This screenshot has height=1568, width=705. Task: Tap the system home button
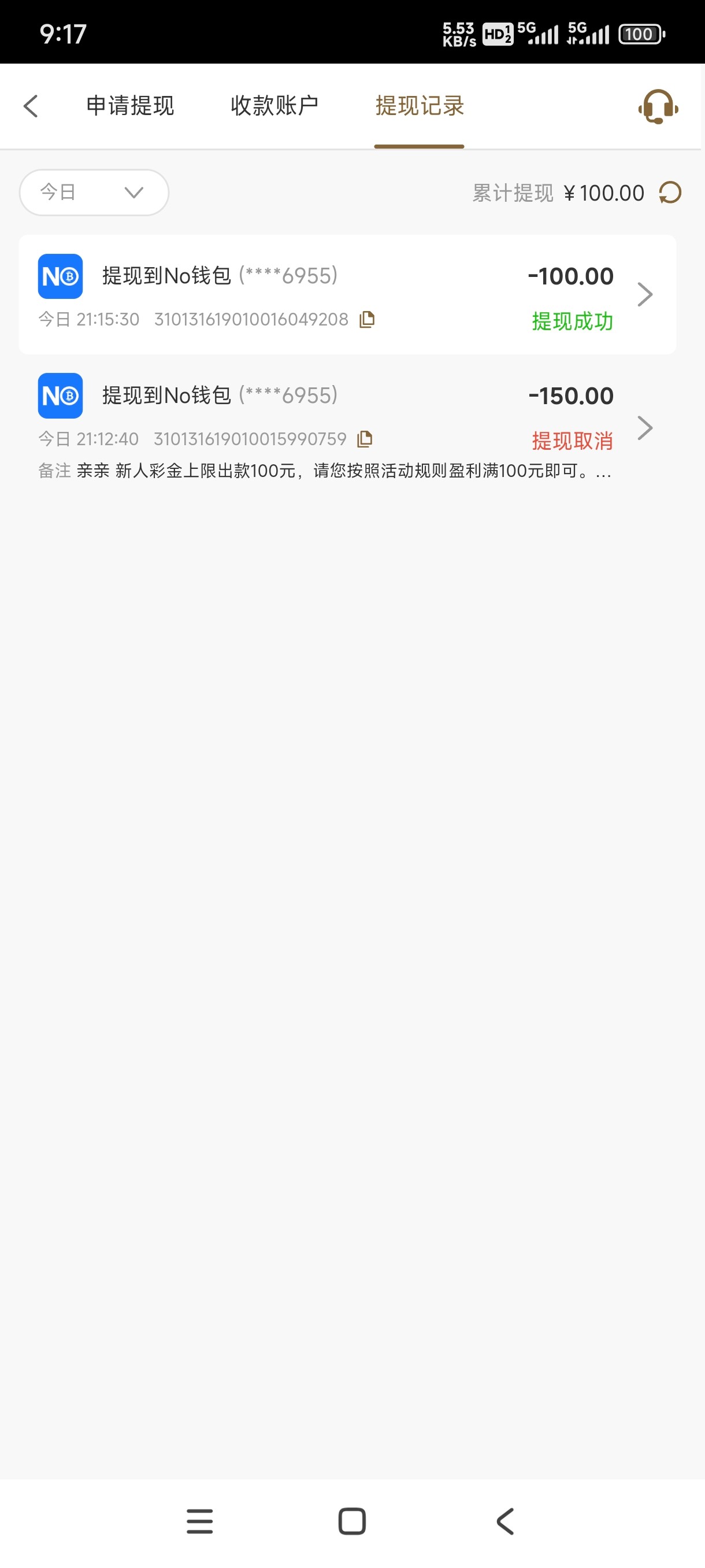tap(351, 1521)
